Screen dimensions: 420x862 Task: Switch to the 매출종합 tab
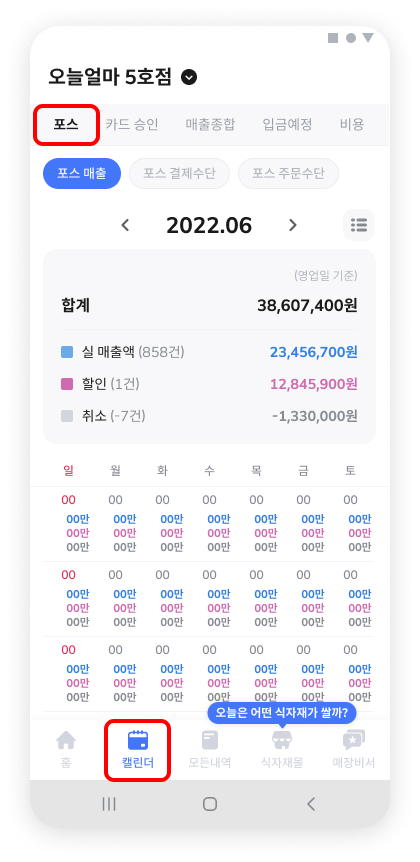[210, 124]
